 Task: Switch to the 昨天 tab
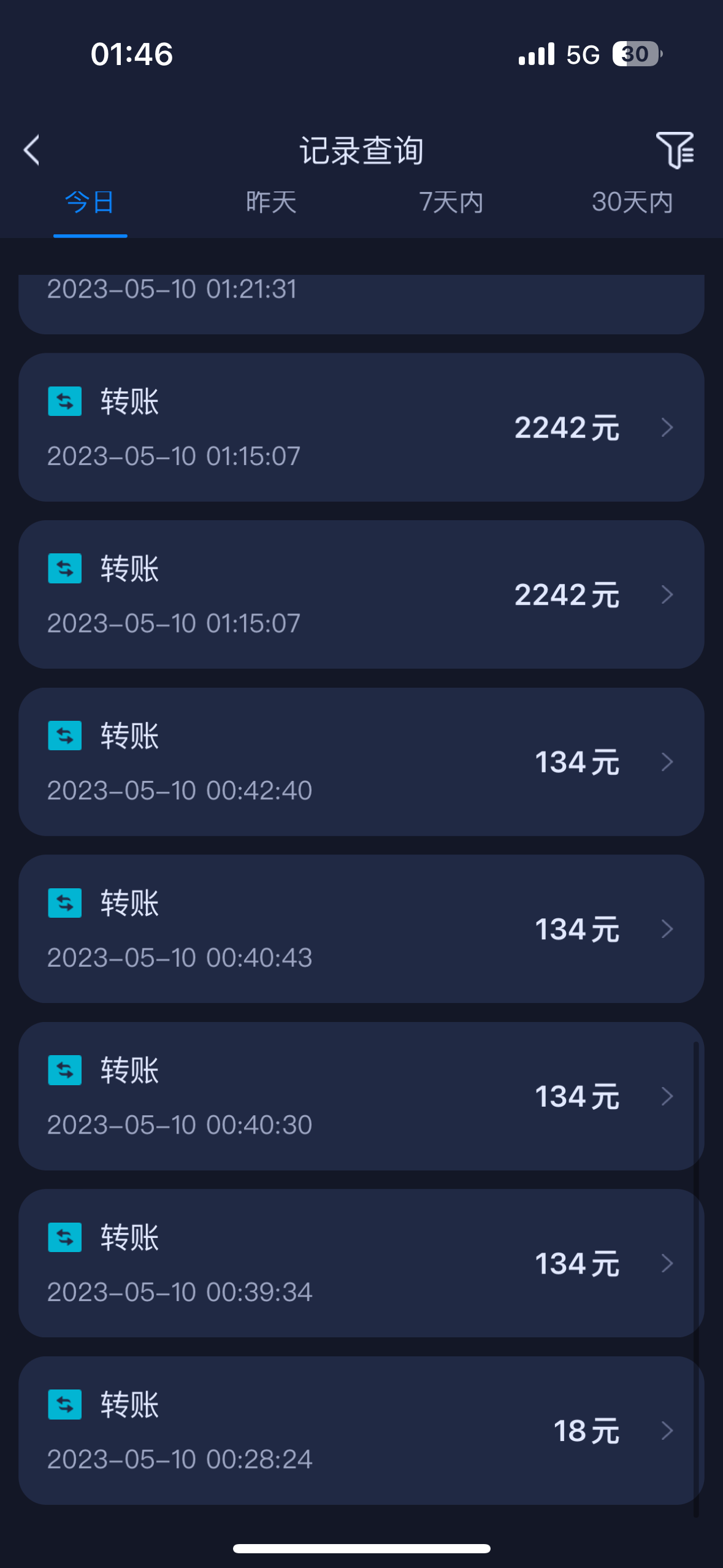270,202
